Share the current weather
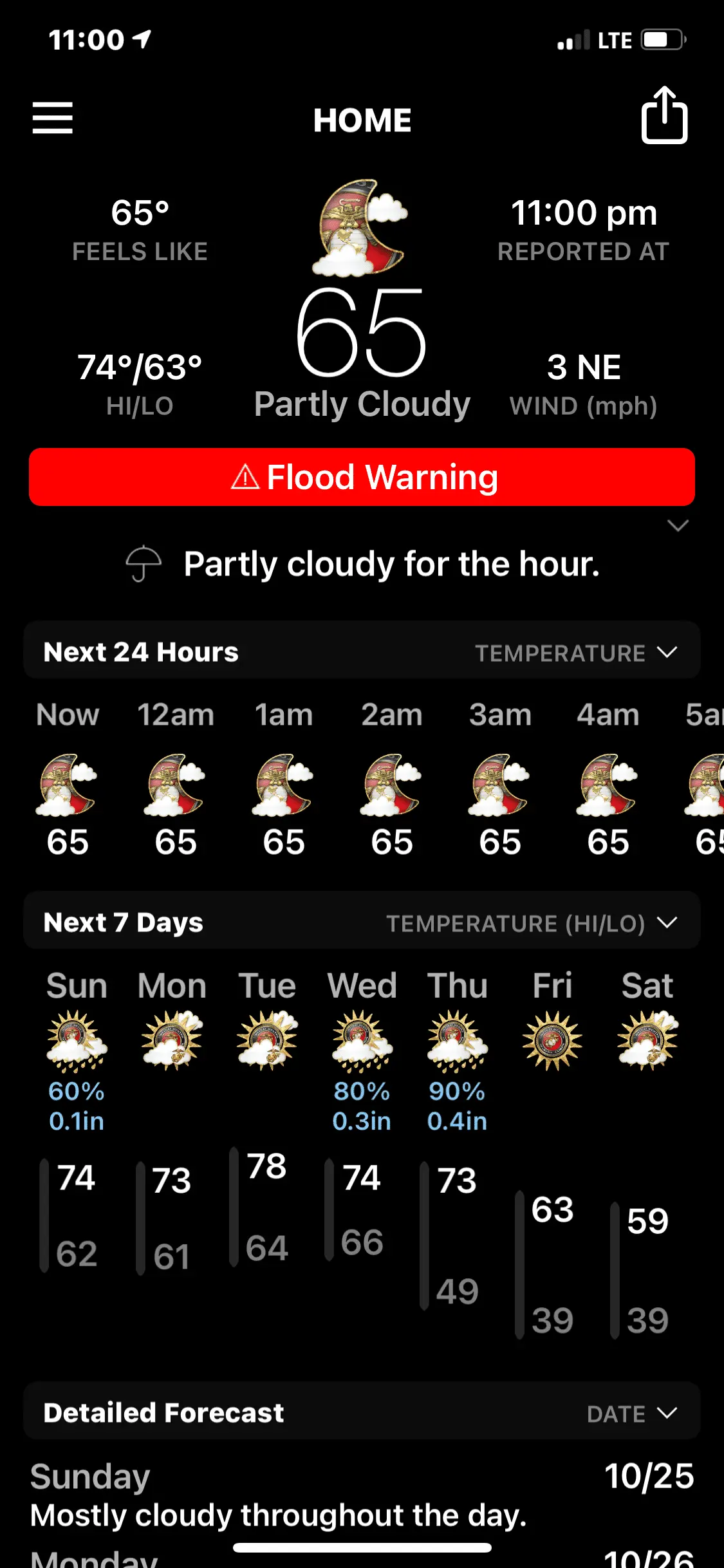The image size is (724, 1568). 664,116
